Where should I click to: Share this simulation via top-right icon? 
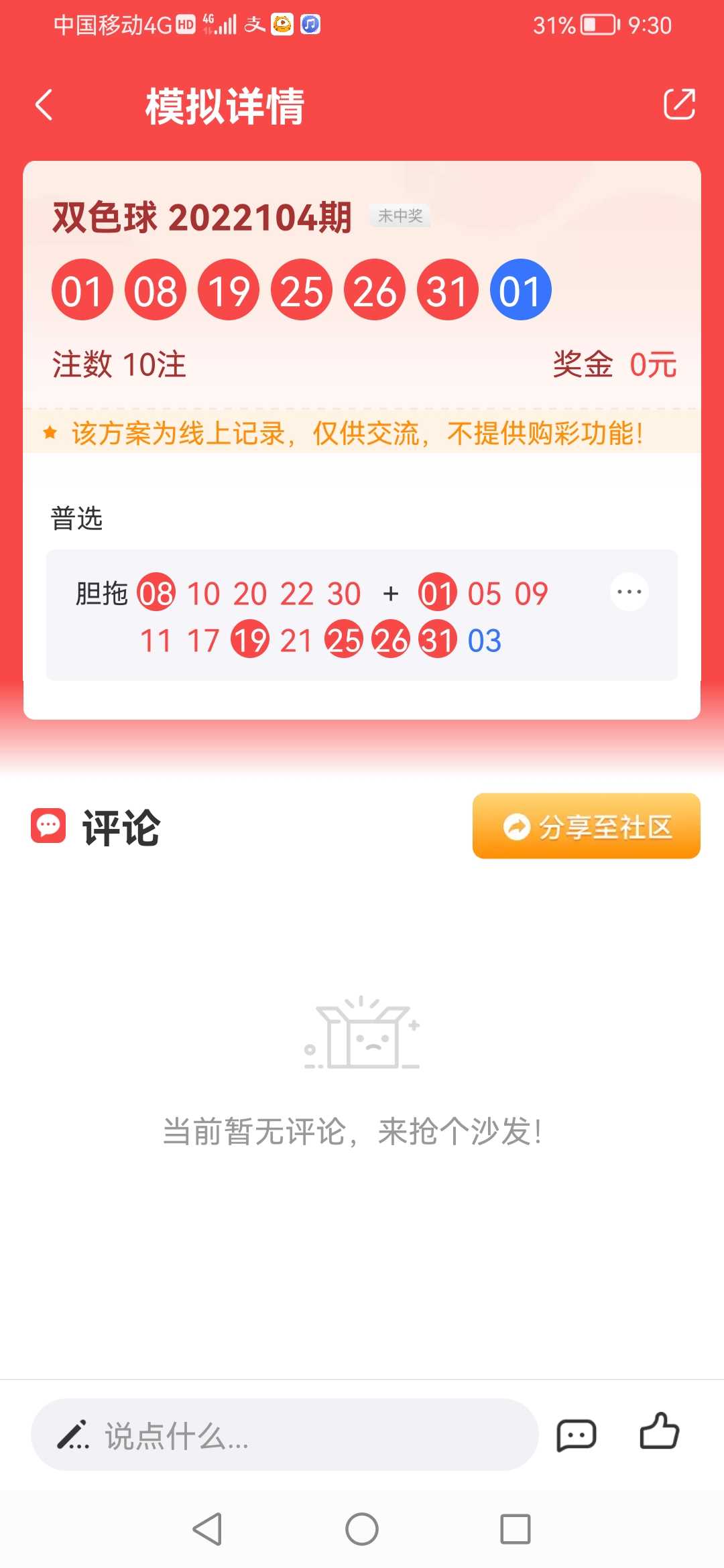pos(679,105)
